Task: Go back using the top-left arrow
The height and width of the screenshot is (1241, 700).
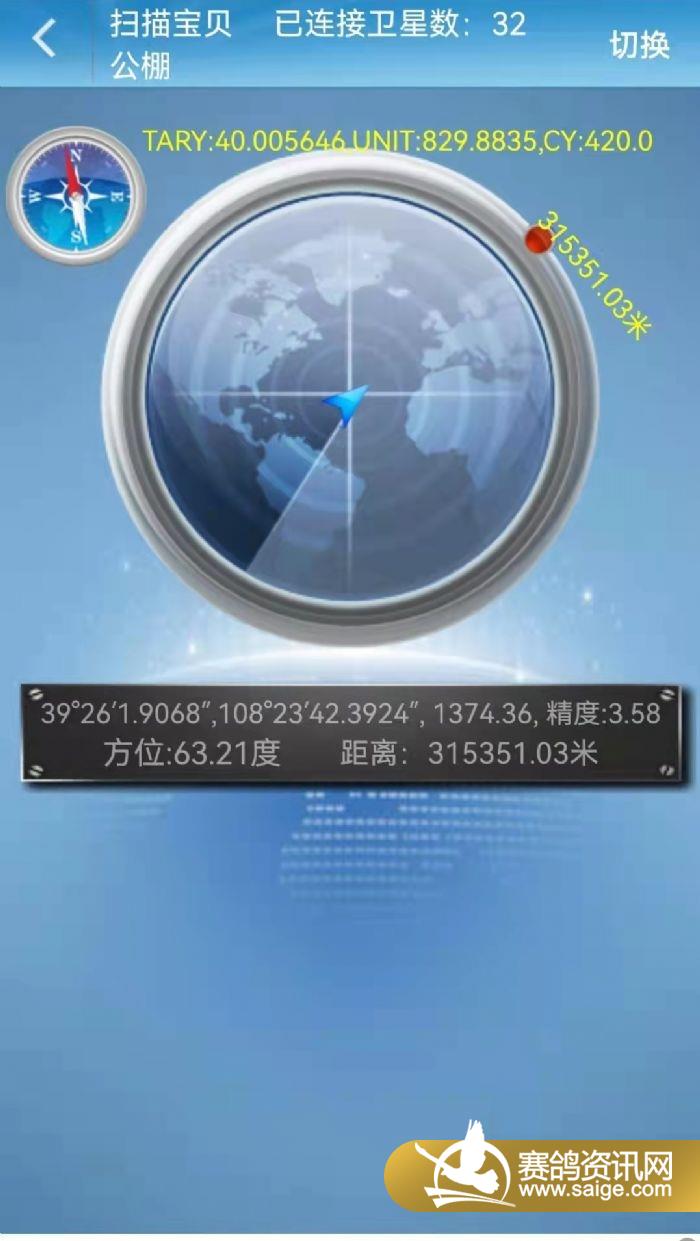Action: click(43, 40)
